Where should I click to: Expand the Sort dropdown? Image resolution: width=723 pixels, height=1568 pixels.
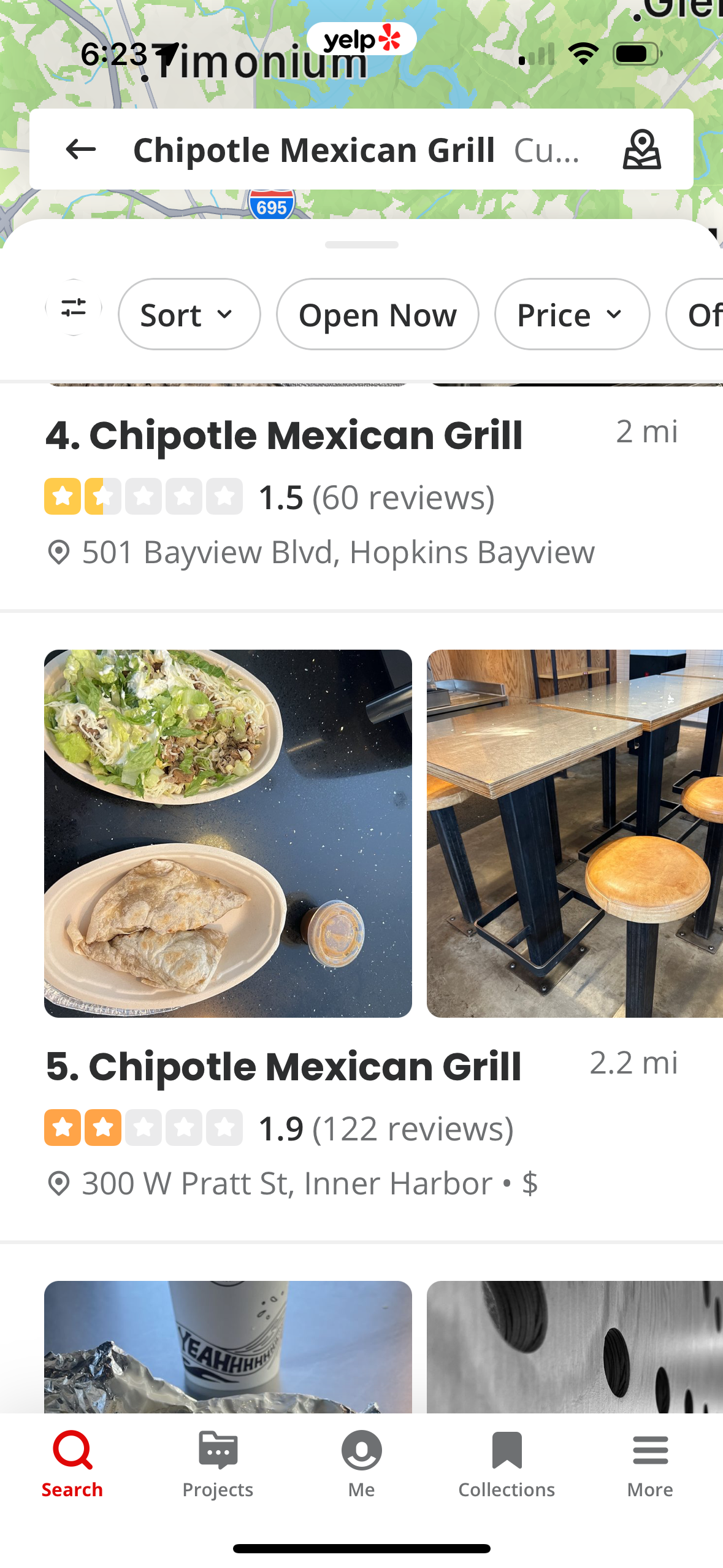[189, 315]
